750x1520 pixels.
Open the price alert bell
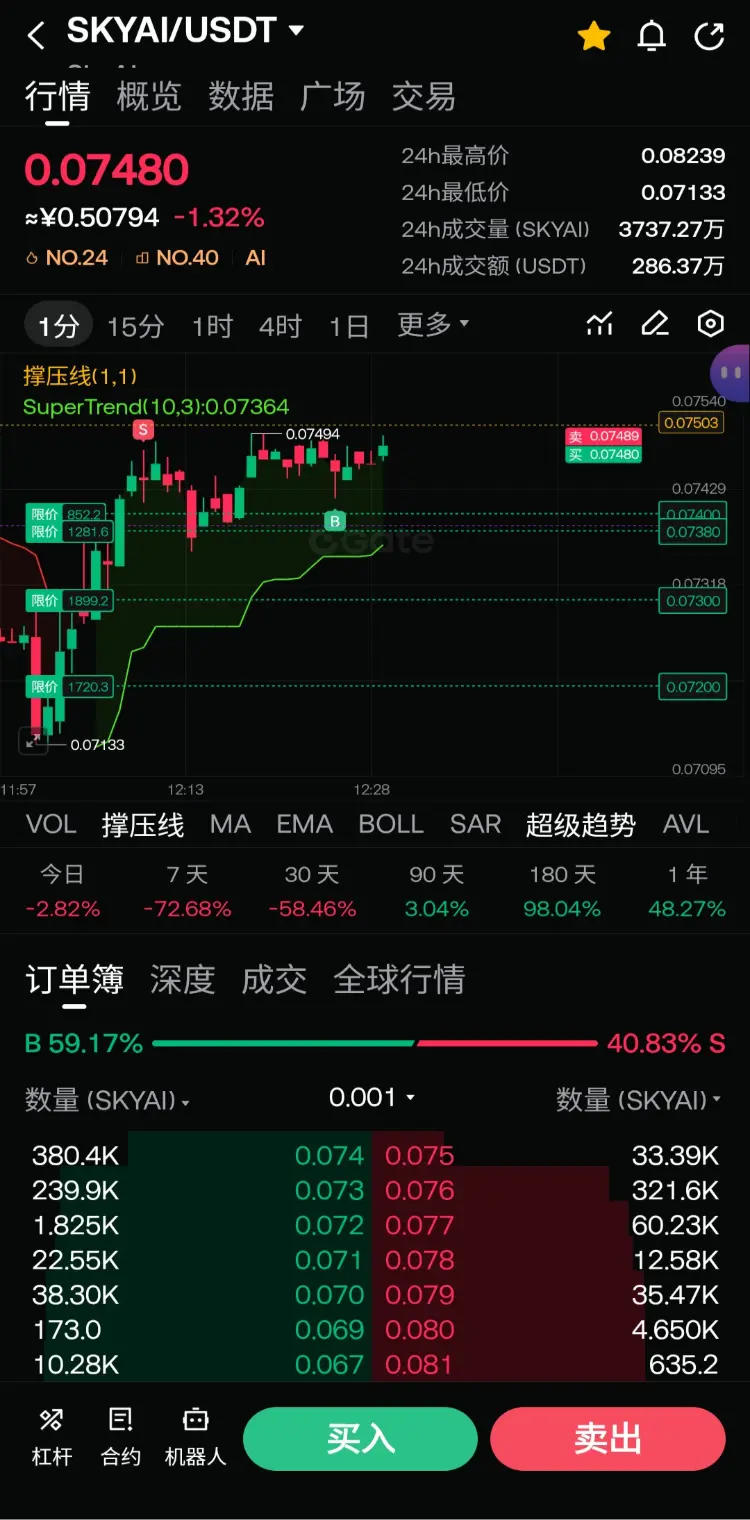click(x=652, y=37)
